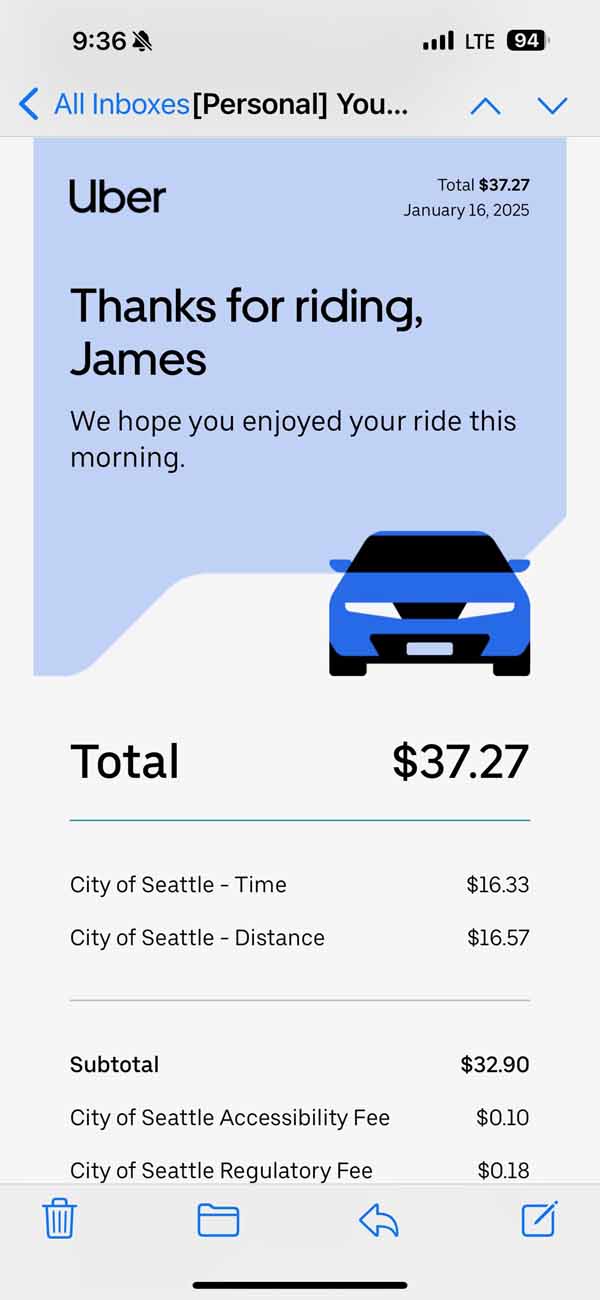Image resolution: width=600 pixels, height=1300 pixels.
Task: Jump to the next email with down arrow
Action: pos(552,105)
